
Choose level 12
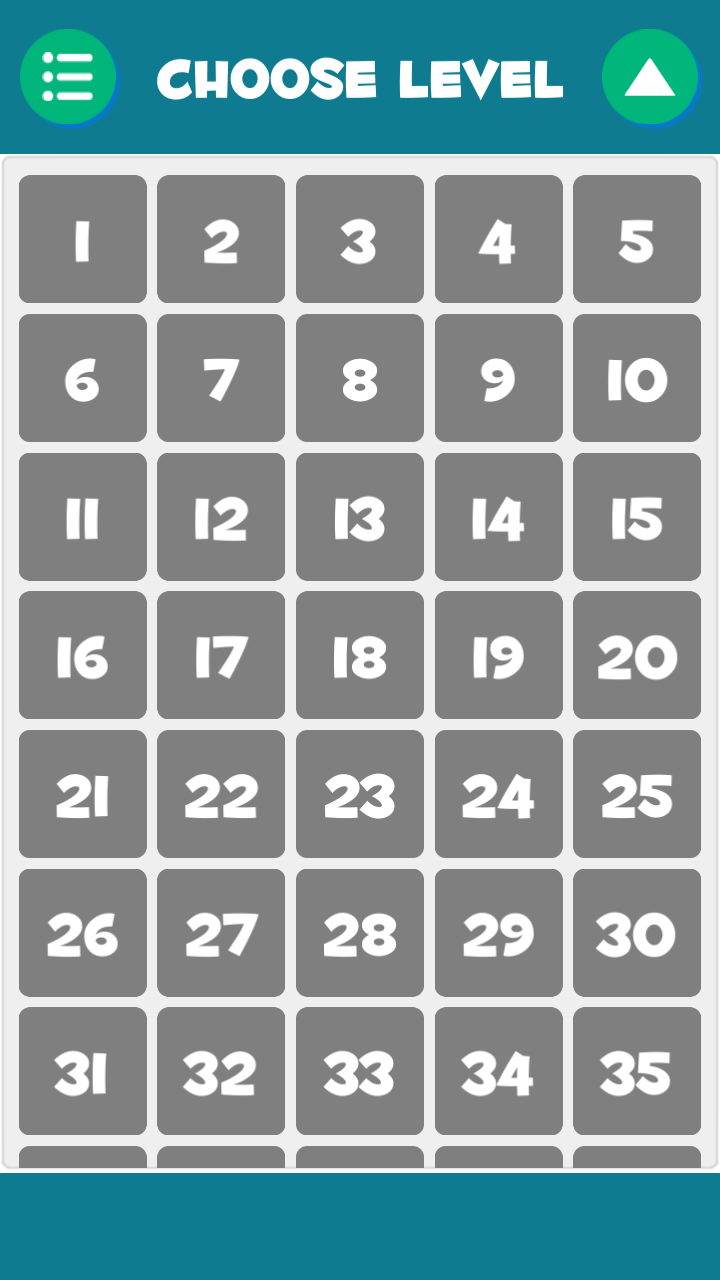click(221, 517)
